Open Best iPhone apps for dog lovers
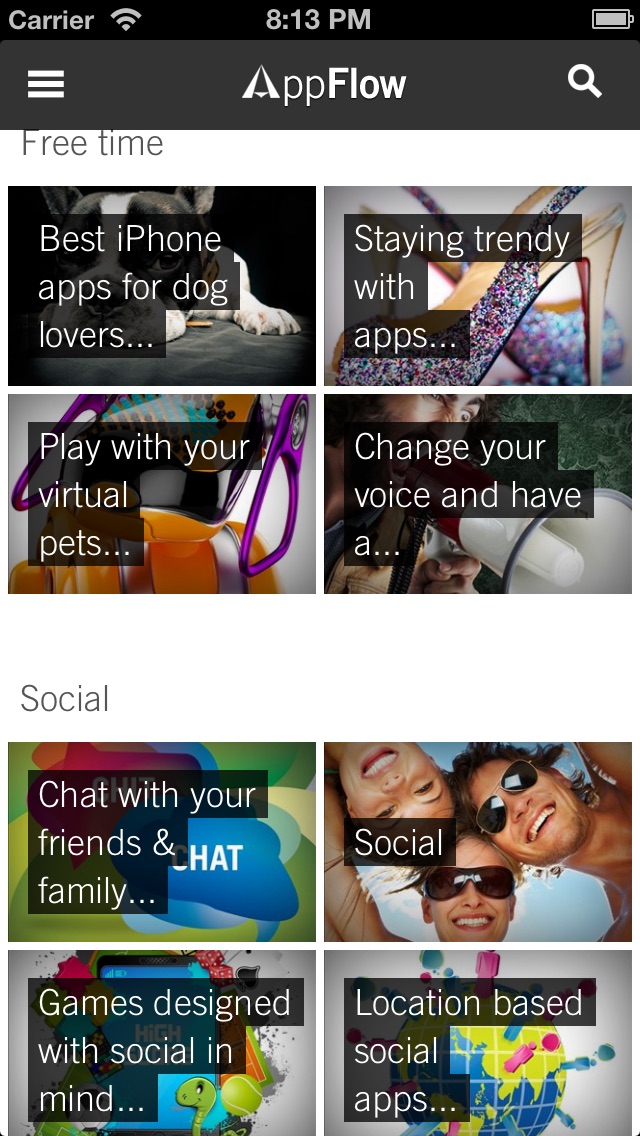The image size is (640, 1136). click(x=162, y=285)
